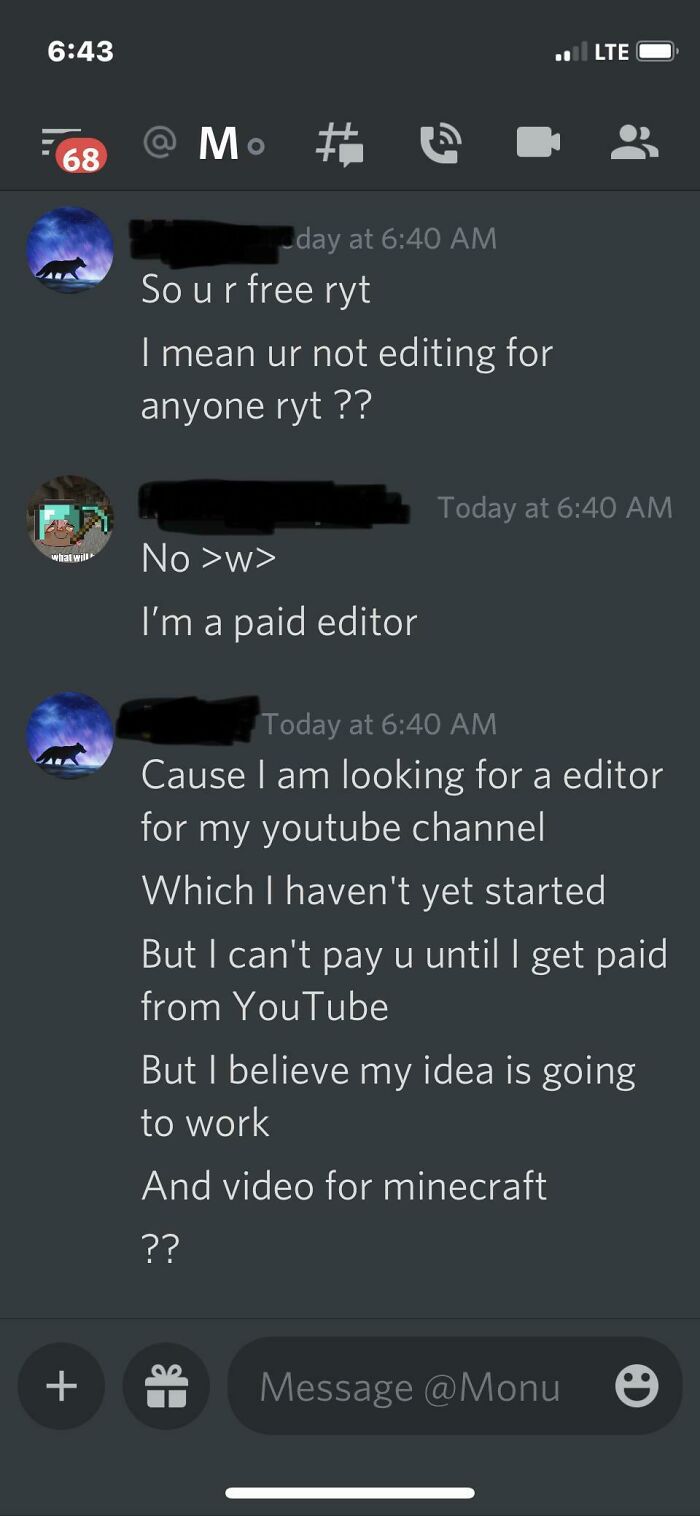Open the fox avatar profile on first message
This screenshot has width=700, height=1516.
(x=70, y=250)
